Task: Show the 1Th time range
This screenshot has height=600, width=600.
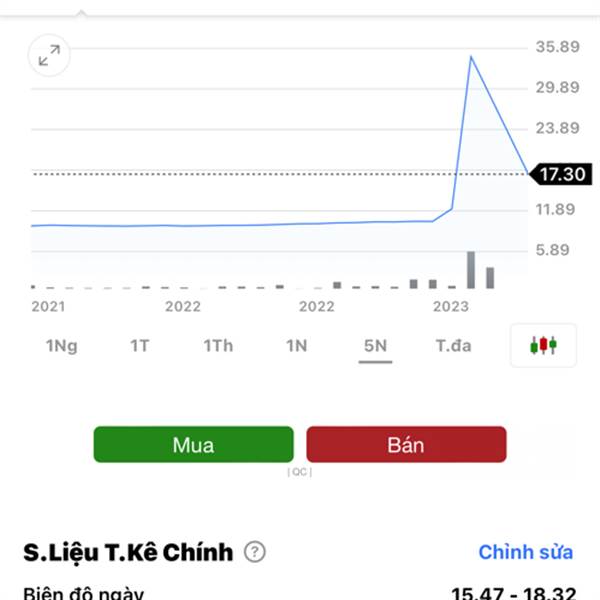Action: pos(218,346)
